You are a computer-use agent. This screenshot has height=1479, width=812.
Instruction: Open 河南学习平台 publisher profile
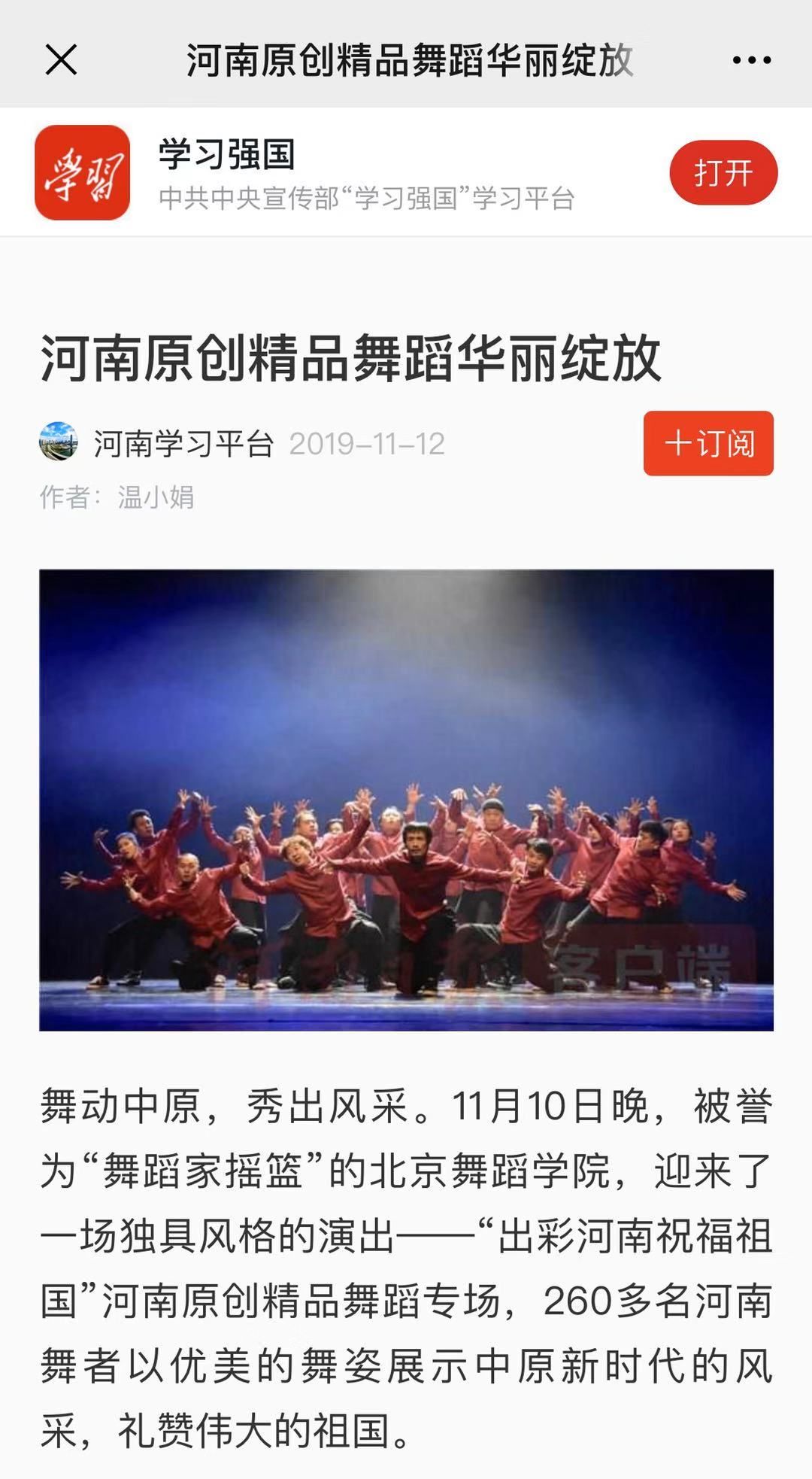[183, 444]
